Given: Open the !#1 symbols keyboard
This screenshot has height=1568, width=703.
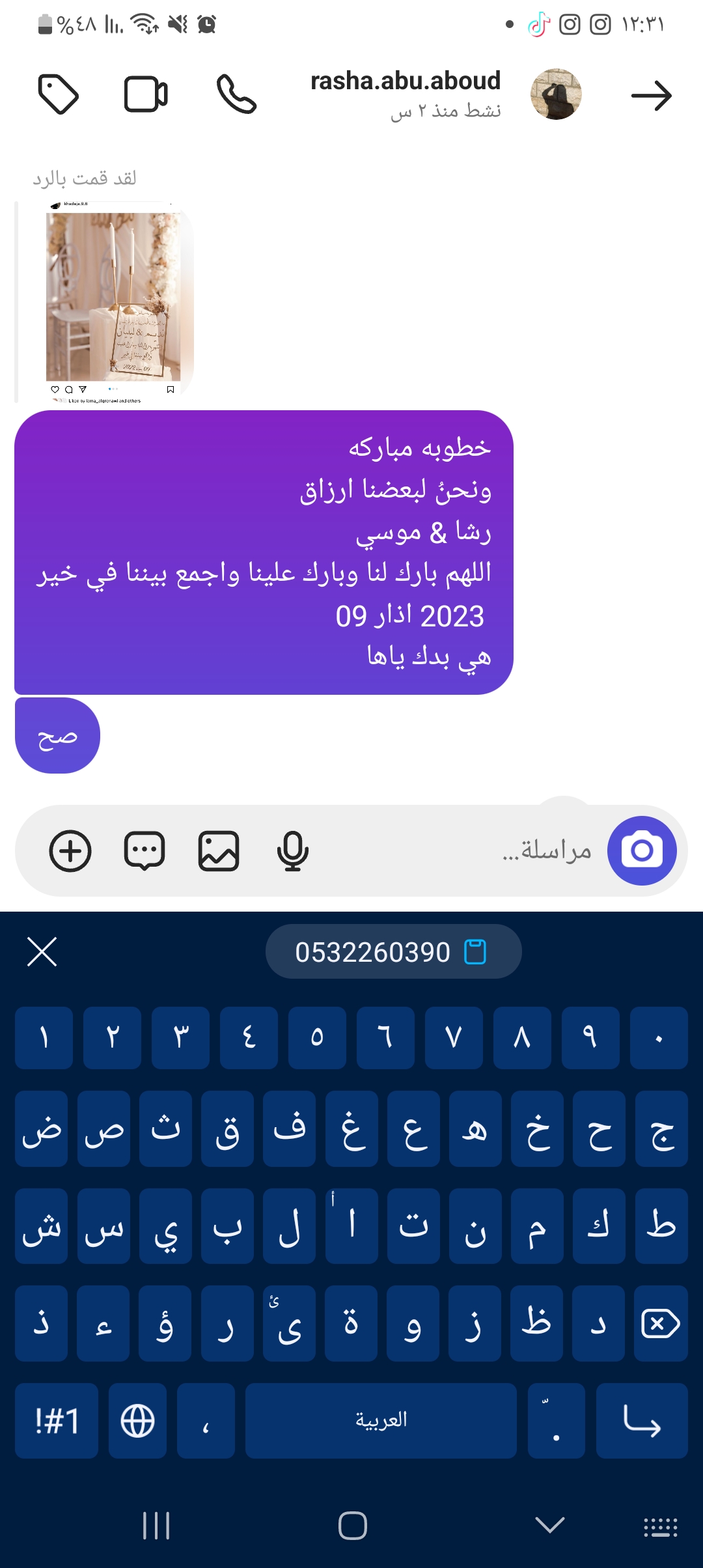Looking at the screenshot, I should tap(57, 1420).
